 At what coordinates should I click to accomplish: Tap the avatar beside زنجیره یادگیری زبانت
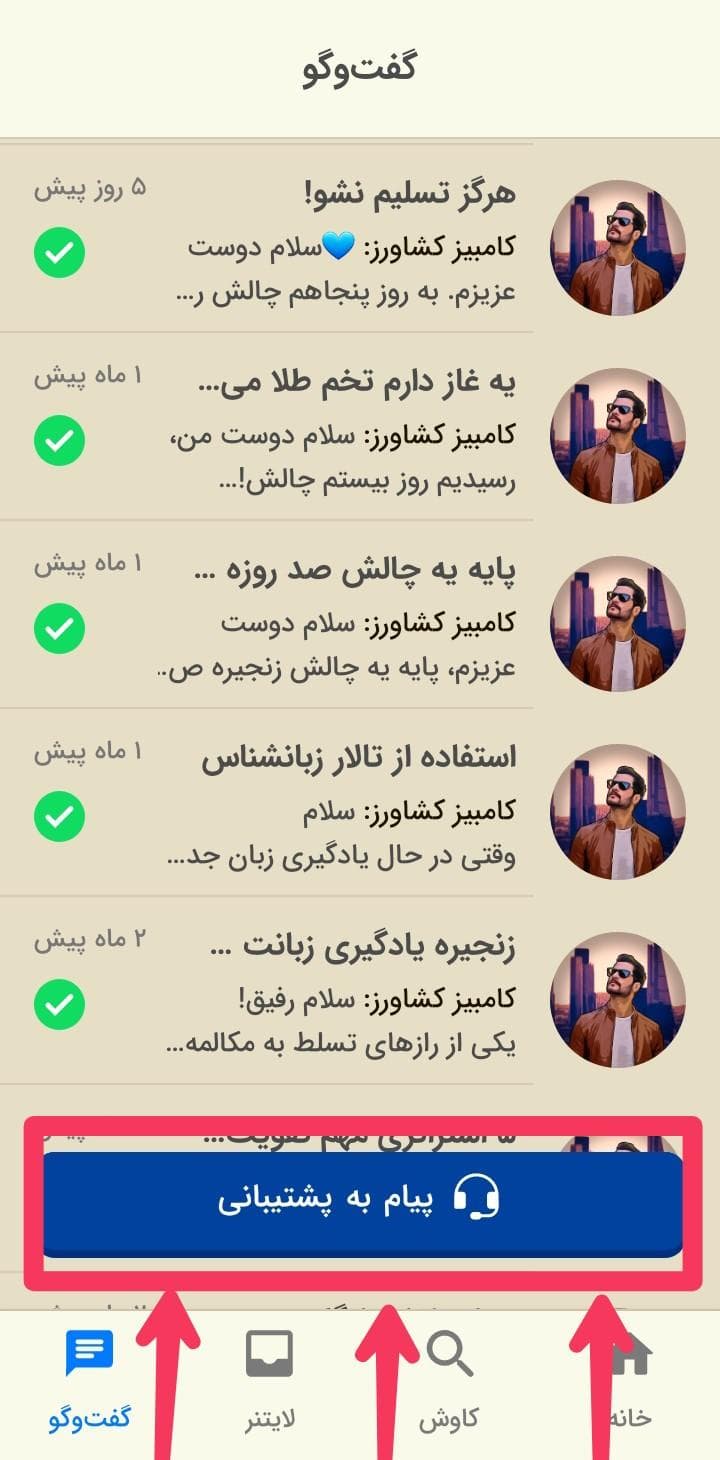tap(617, 1000)
